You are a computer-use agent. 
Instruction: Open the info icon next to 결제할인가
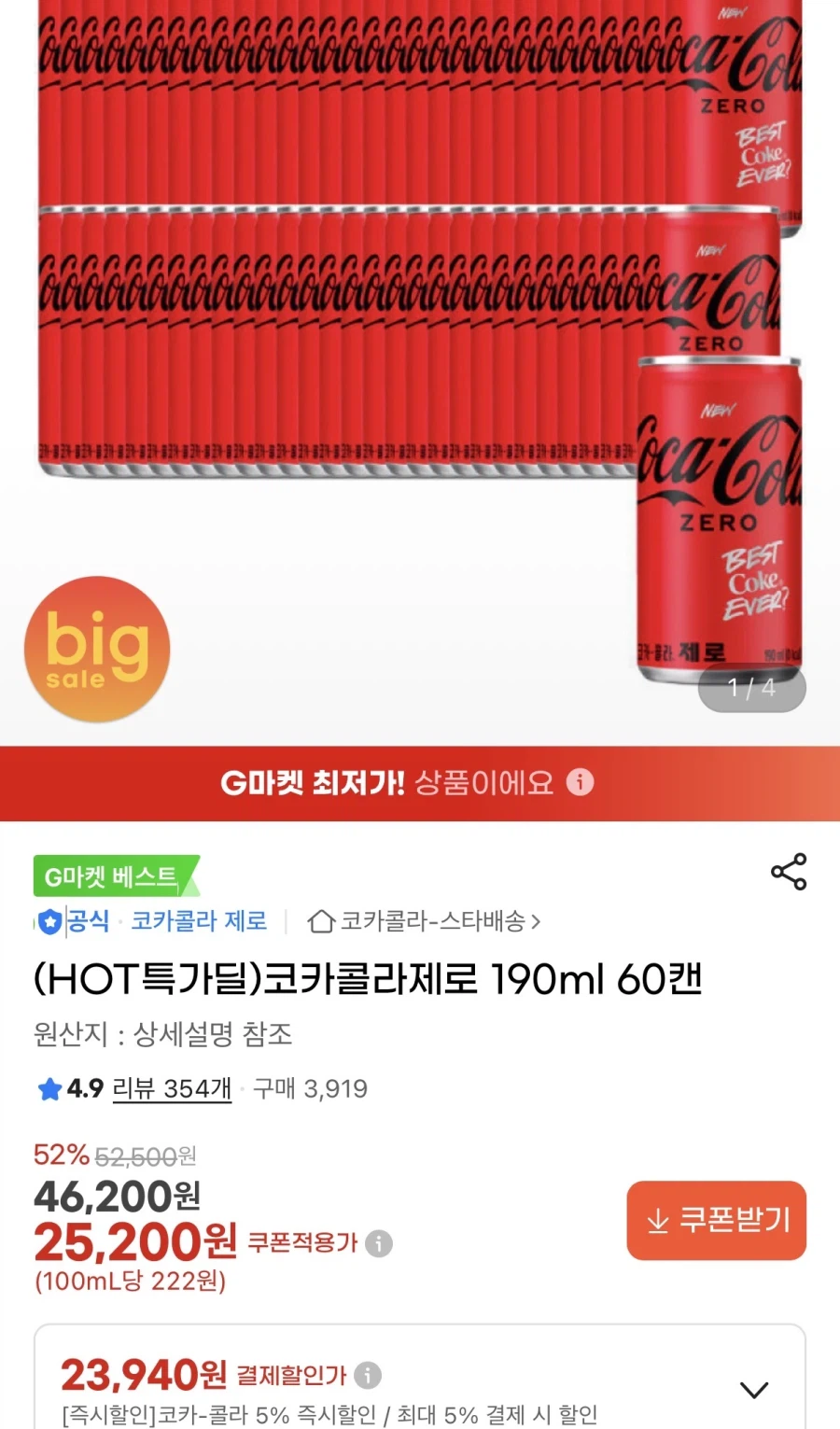pyautogui.click(x=367, y=1375)
